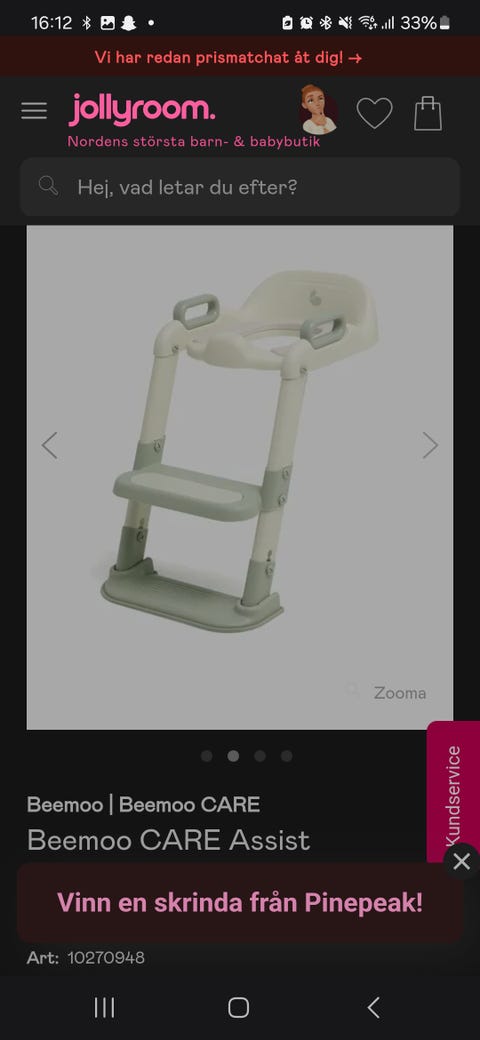Show the next product image
This screenshot has height=1040, width=480.
click(430, 445)
